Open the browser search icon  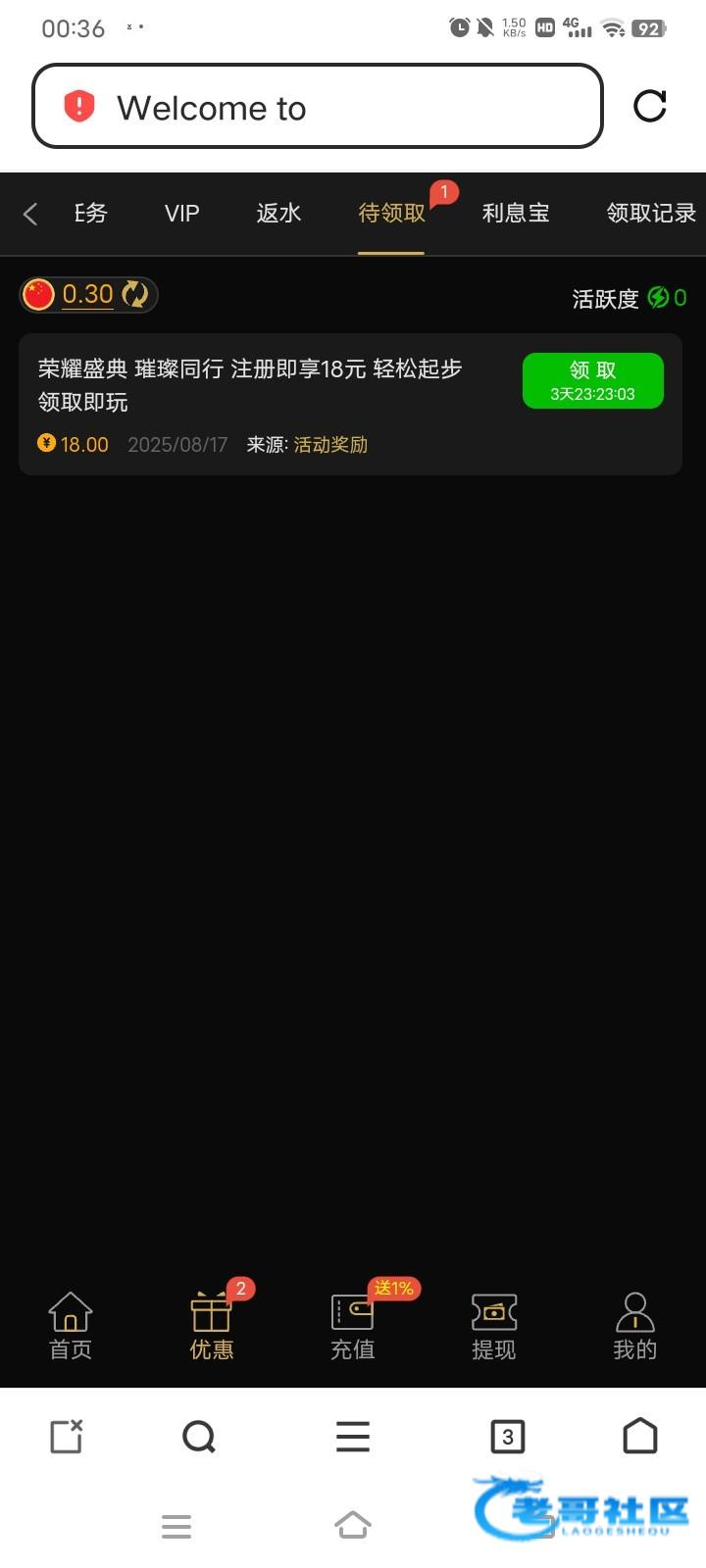[199, 1437]
